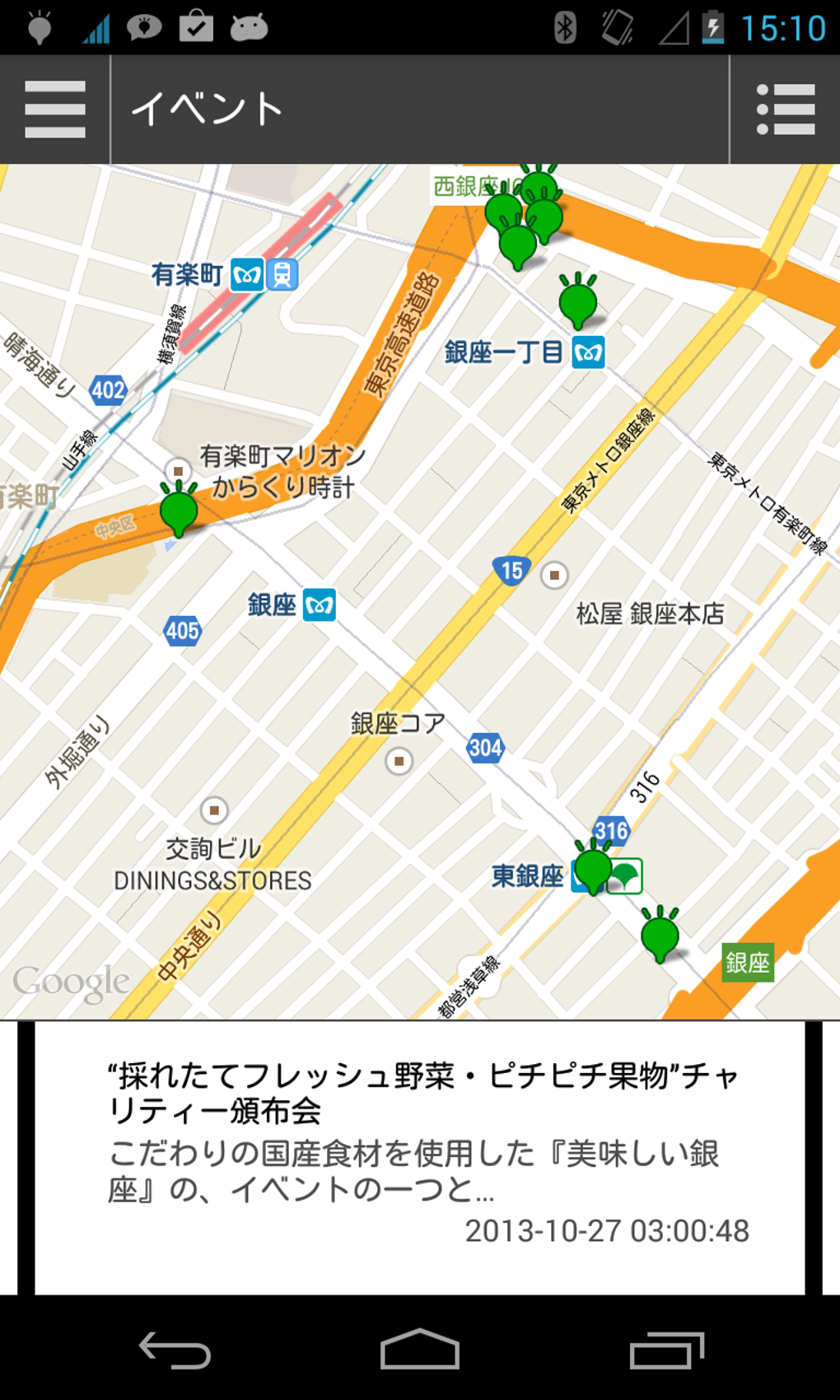Image resolution: width=840 pixels, height=1400 pixels.
Task: Select the green pin on Higashi-ginza station
Action: [x=592, y=867]
